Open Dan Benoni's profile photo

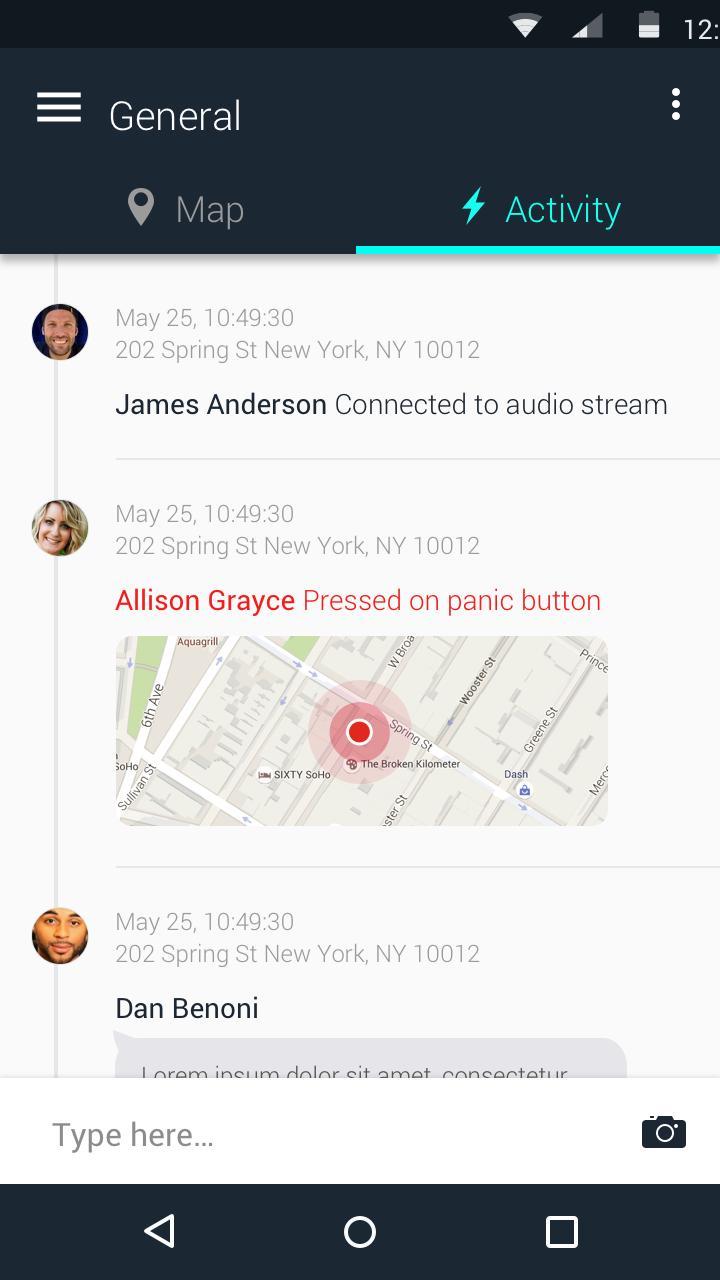point(60,936)
